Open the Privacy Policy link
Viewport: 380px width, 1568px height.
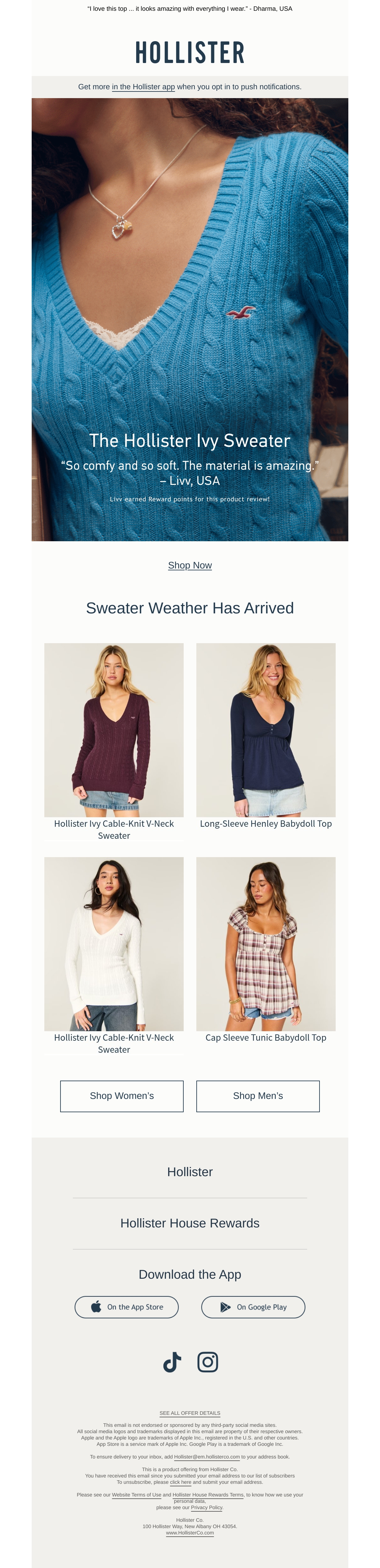tap(207, 1508)
